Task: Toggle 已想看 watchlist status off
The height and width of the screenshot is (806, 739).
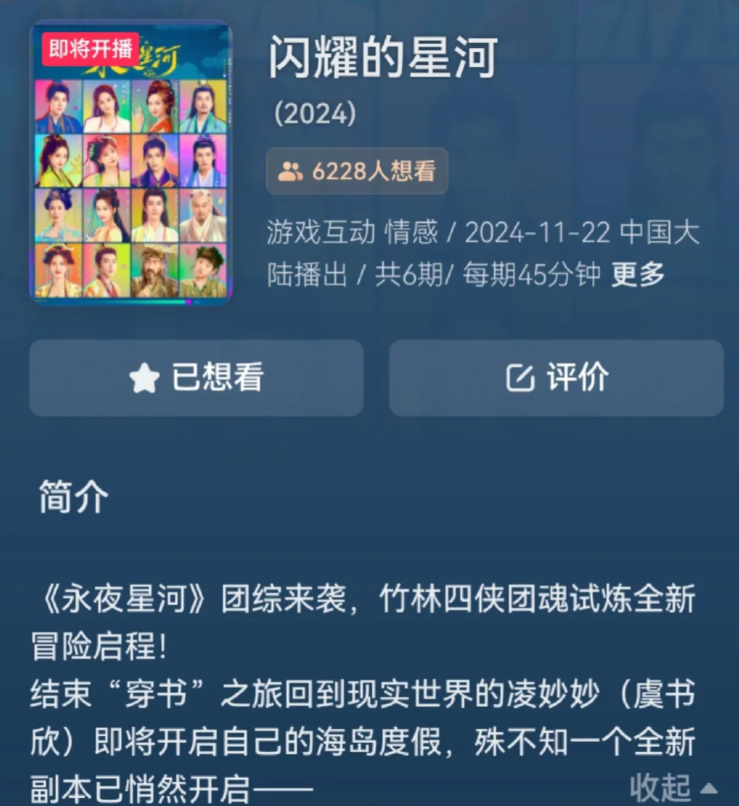Action: pos(196,378)
